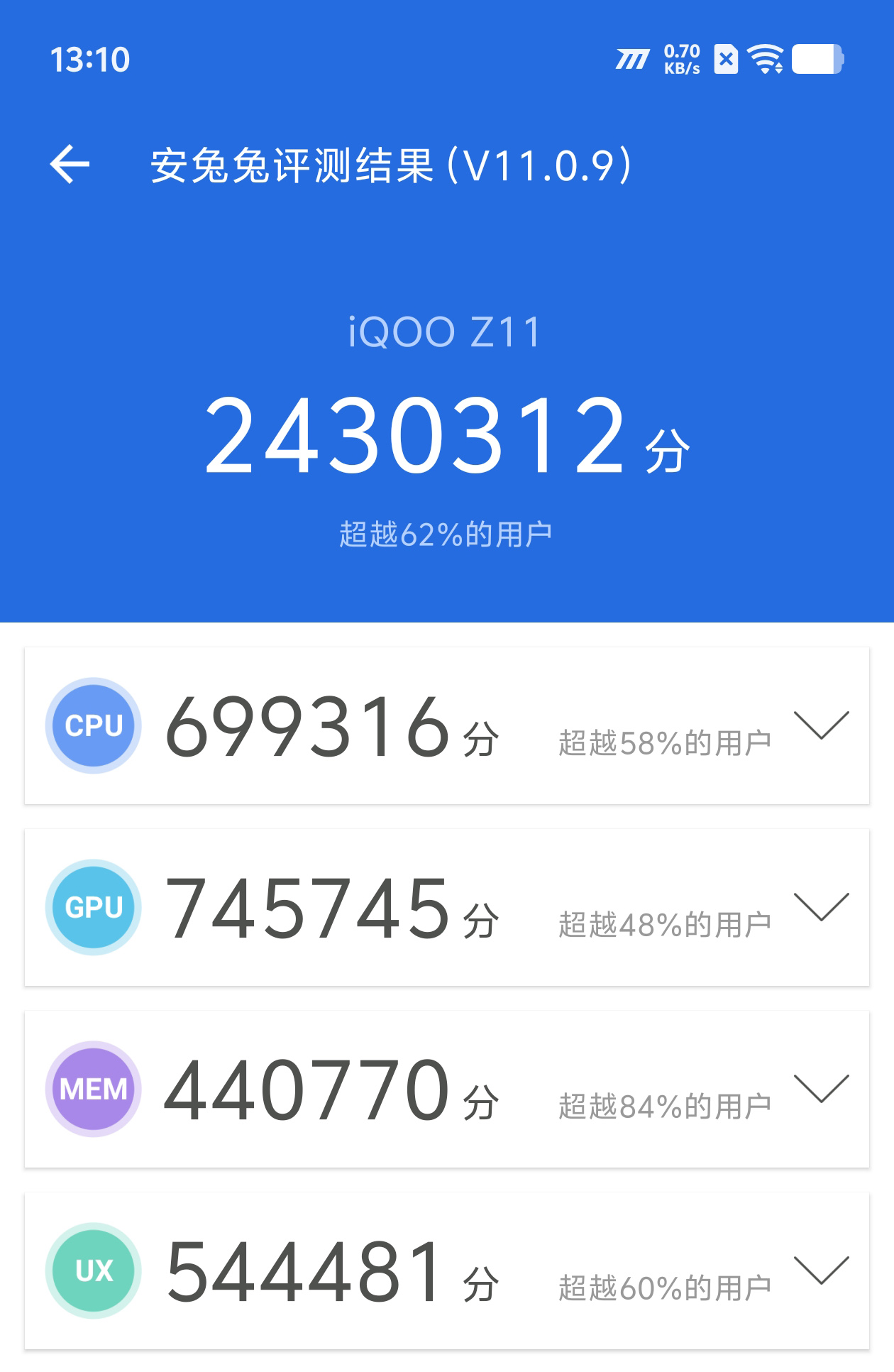894x1372 pixels.
Task: Expand the MEM score details
Action: pyautogui.click(x=821, y=1089)
